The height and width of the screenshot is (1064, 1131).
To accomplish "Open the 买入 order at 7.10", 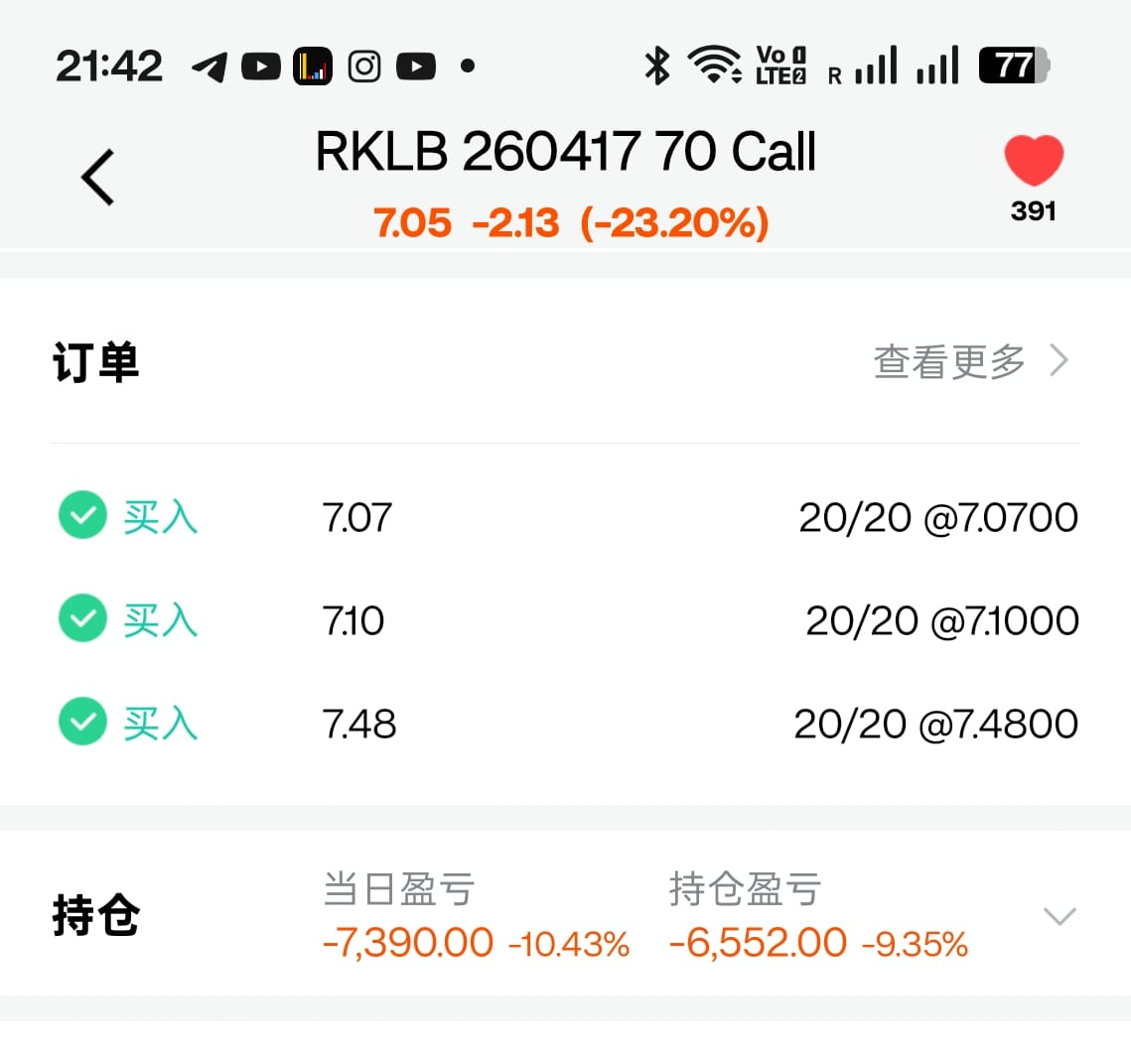I will (x=566, y=620).
